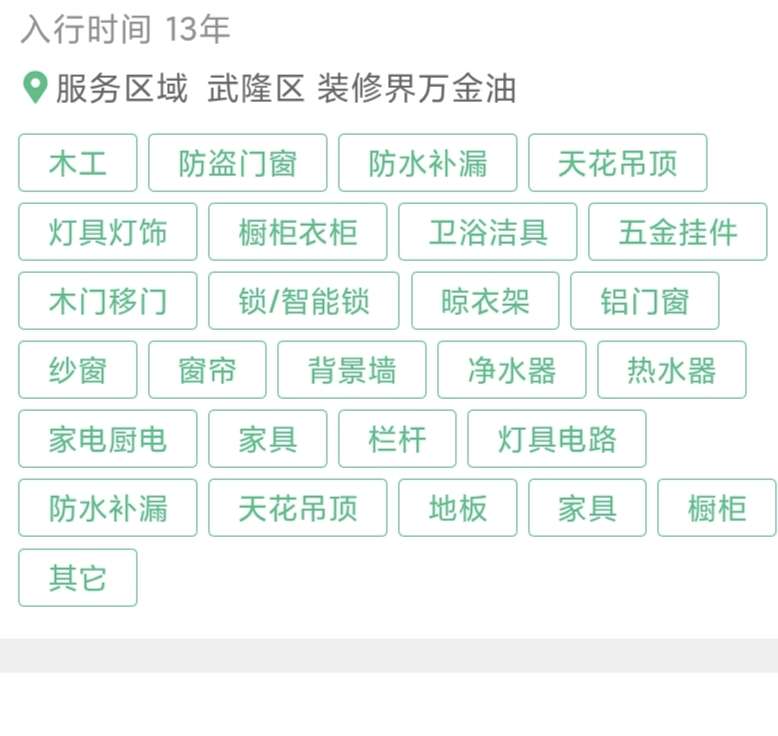Screen dimensions: 778x736
Task: Select the 其它 tag
Action: [77, 578]
